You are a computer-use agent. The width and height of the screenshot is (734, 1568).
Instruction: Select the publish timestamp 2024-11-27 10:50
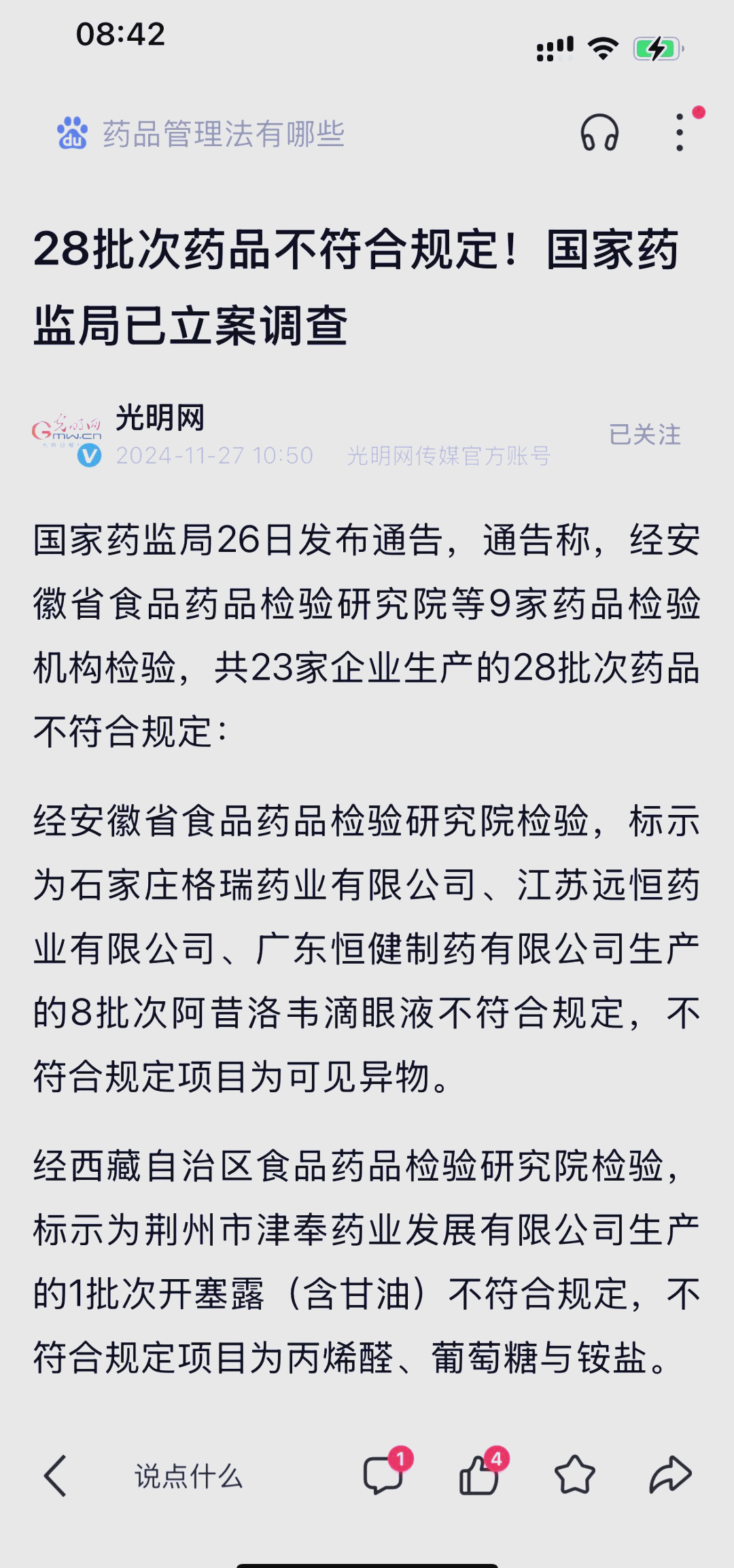pos(215,455)
